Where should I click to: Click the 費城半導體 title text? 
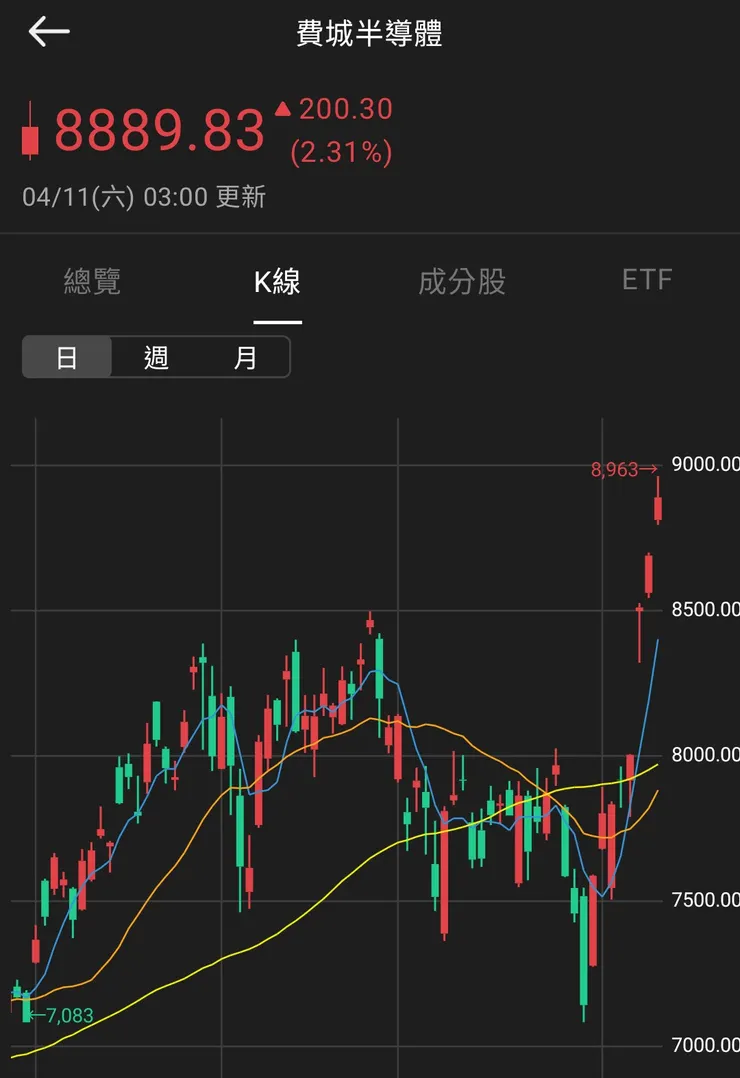coord(369,33)
